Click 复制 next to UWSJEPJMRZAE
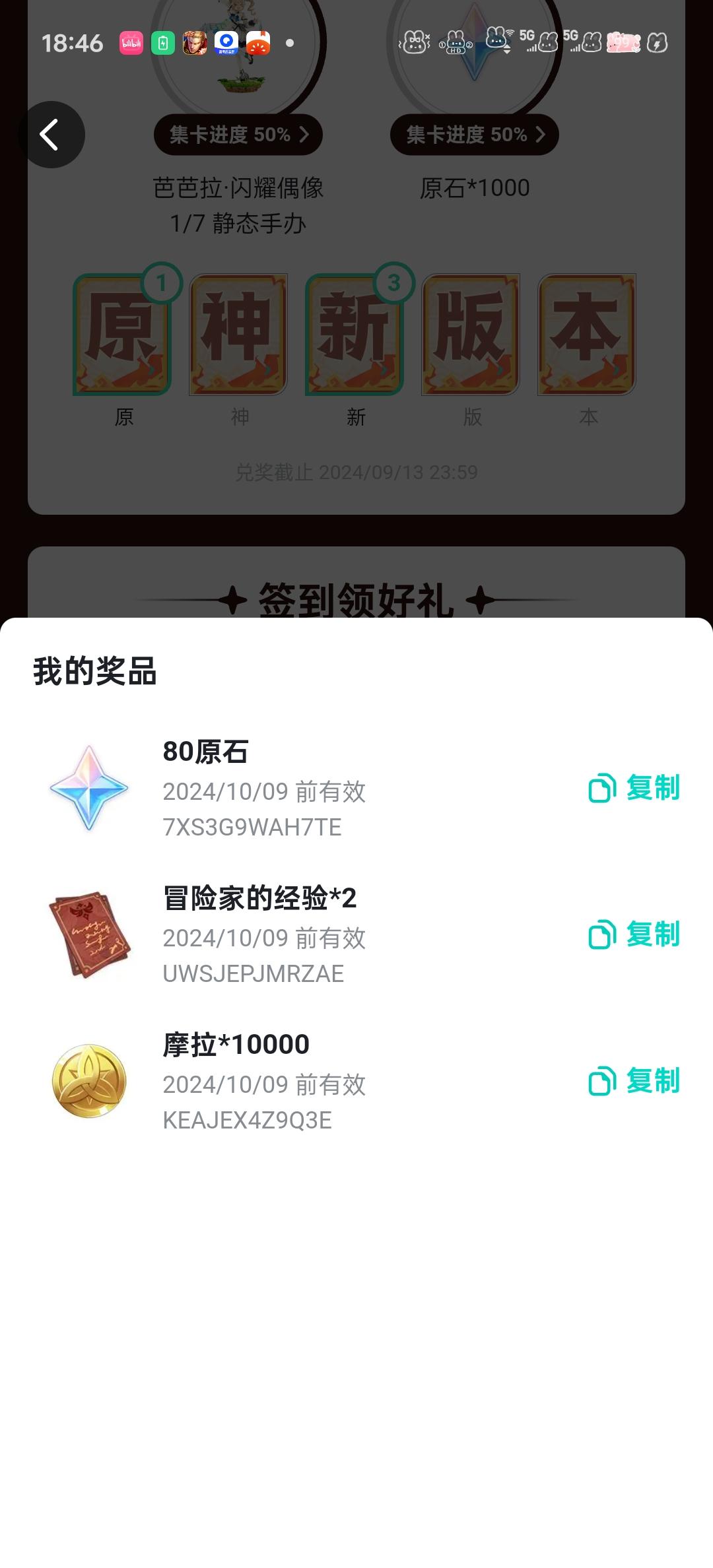 coord(652,934)
